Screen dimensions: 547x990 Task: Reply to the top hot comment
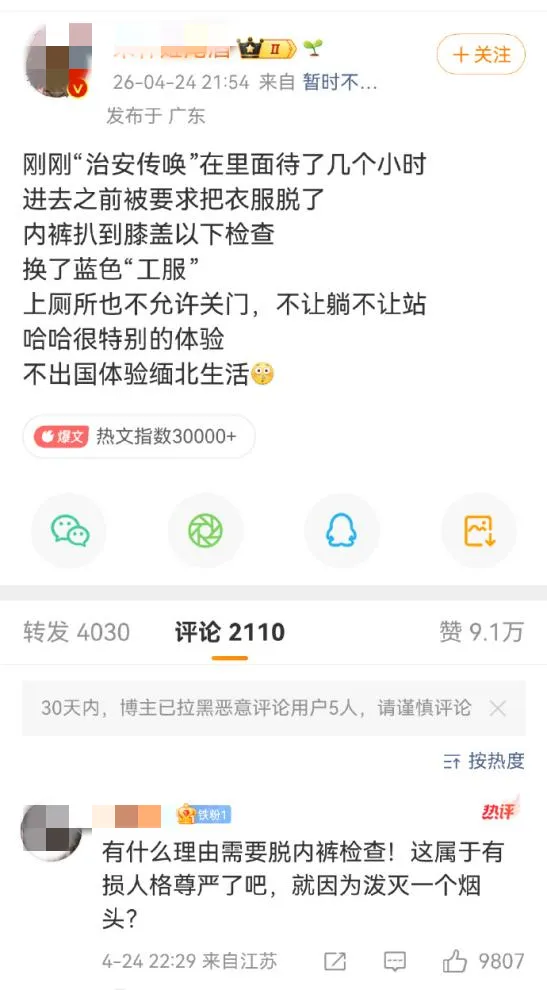[x=395, y=962]
